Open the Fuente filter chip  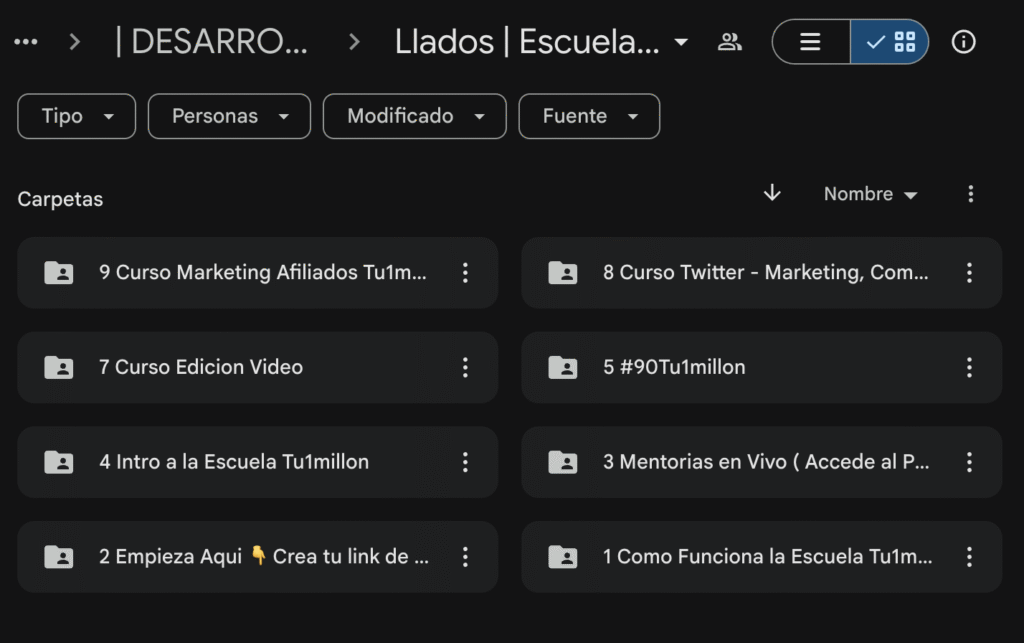[588, 116]
